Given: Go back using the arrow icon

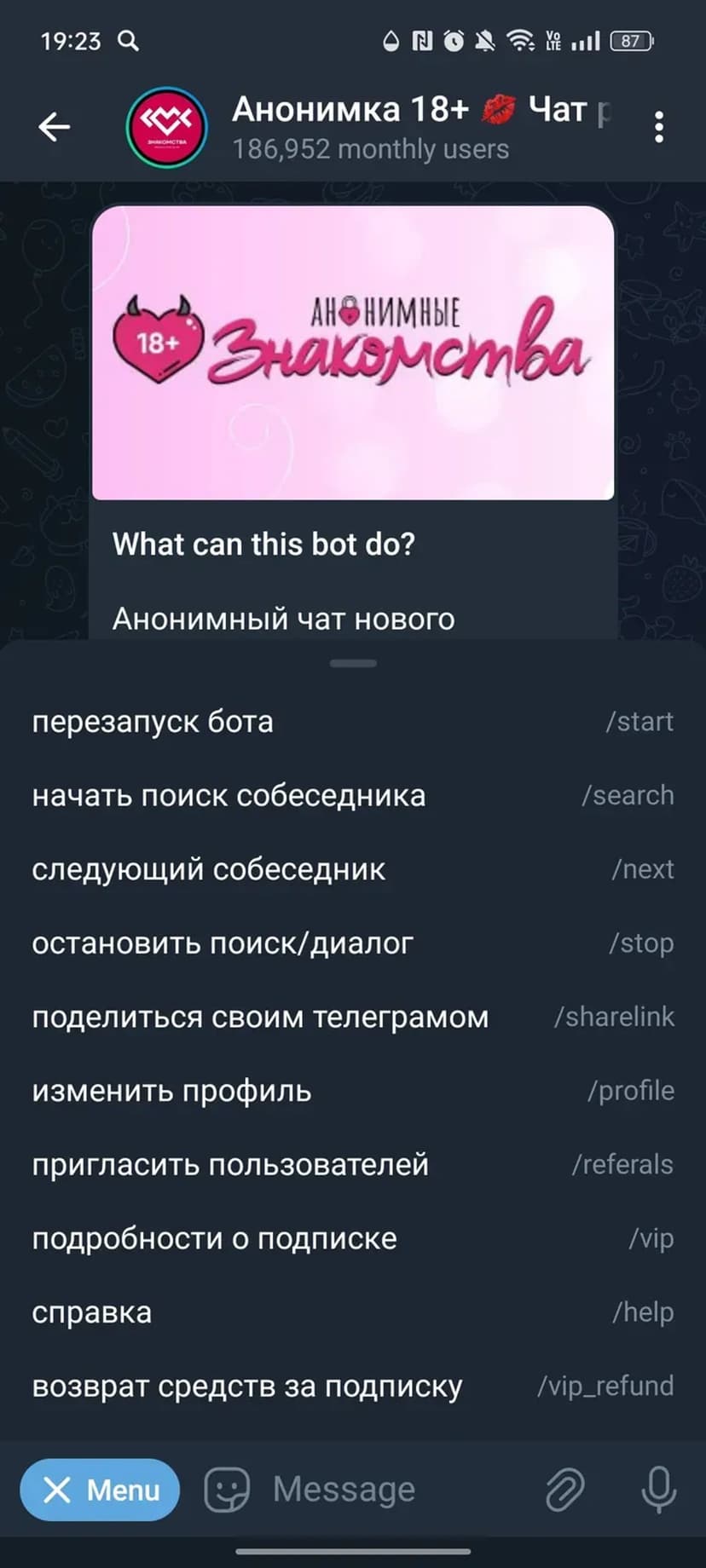Looking at the screenshot, I should (54, 128).
